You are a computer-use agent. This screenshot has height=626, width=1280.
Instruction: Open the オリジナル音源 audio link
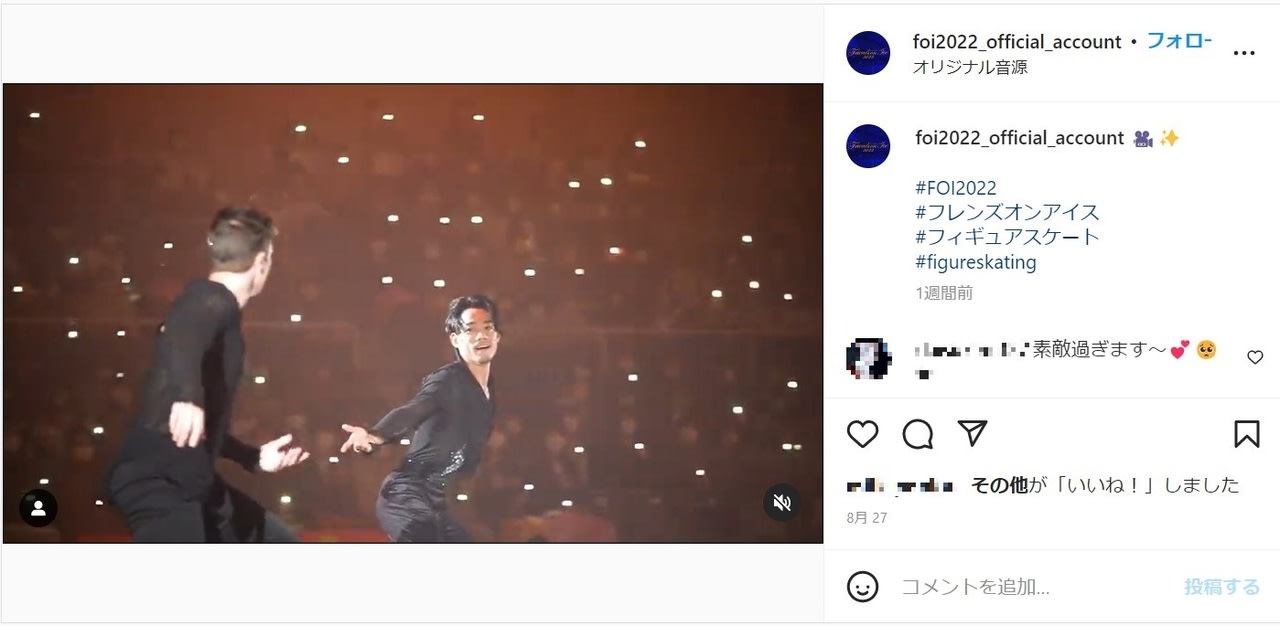969,67
